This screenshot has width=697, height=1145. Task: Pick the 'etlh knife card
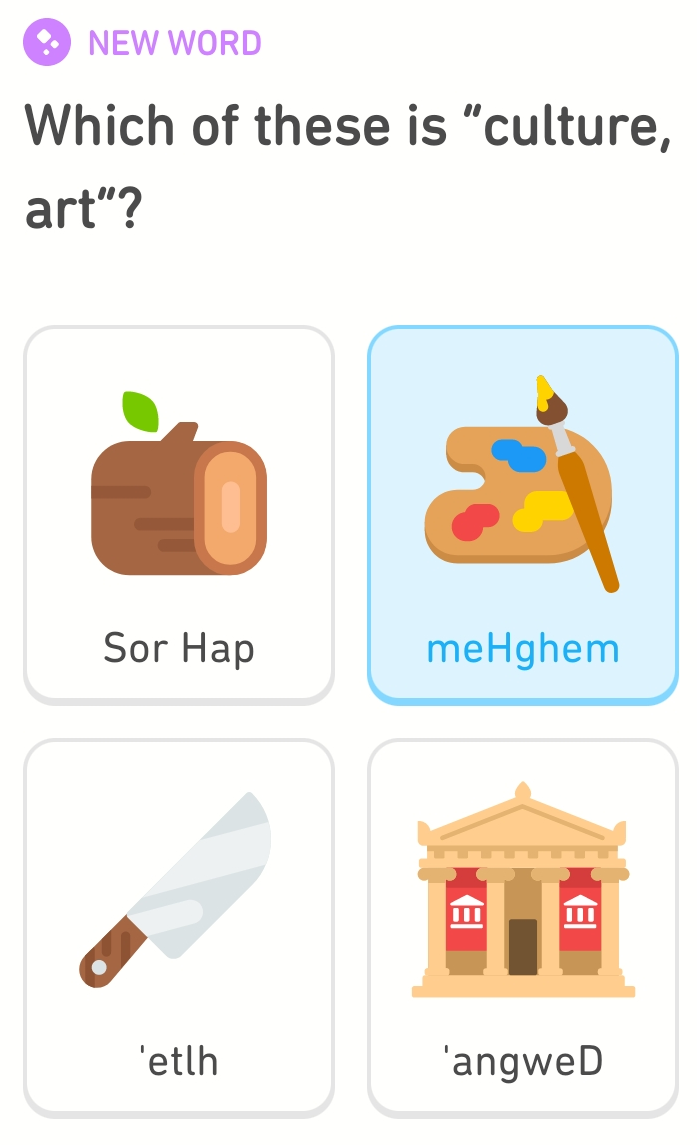click(x=179, y=927)
